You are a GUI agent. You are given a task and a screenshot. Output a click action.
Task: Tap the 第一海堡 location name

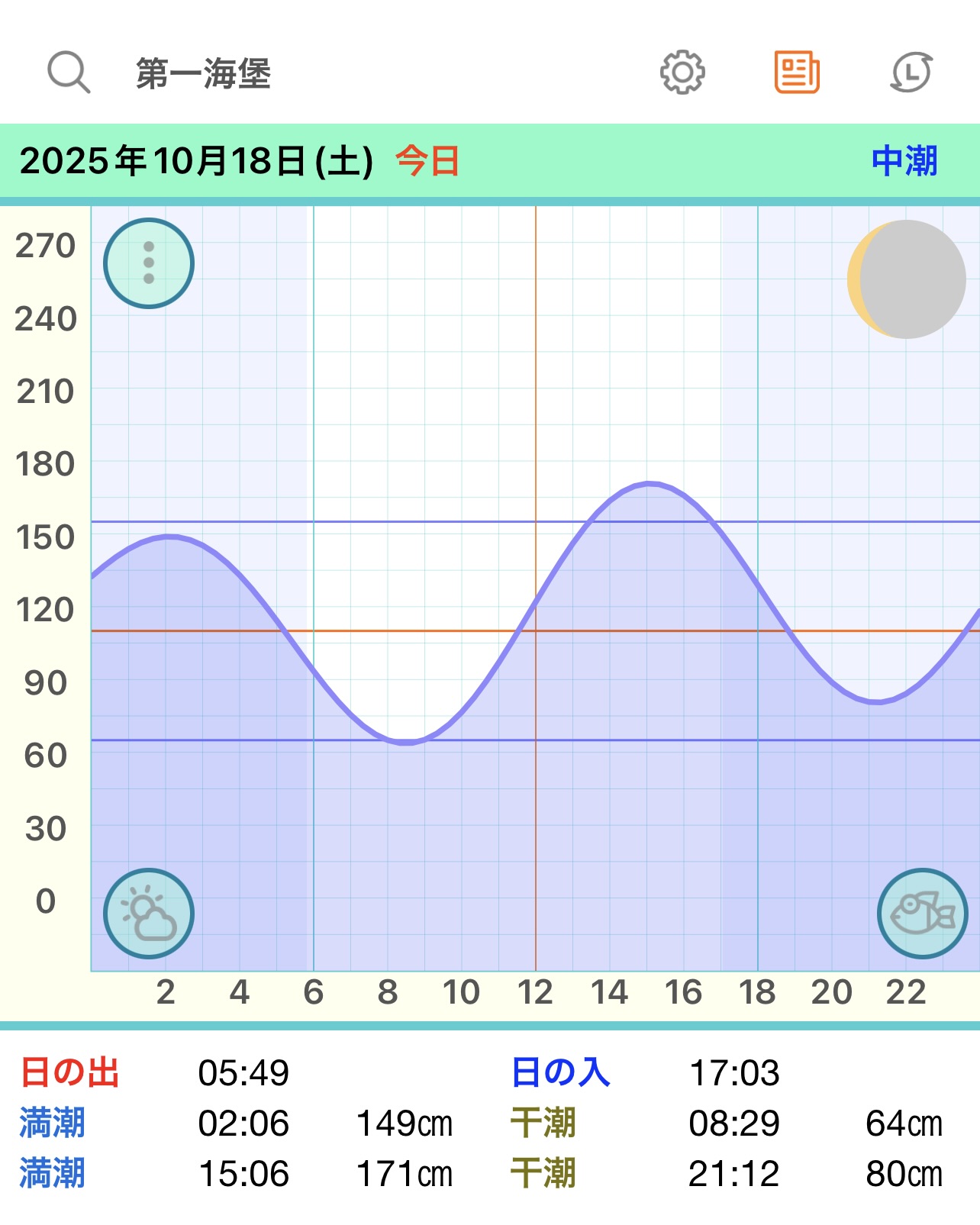[x=203, y=74]
